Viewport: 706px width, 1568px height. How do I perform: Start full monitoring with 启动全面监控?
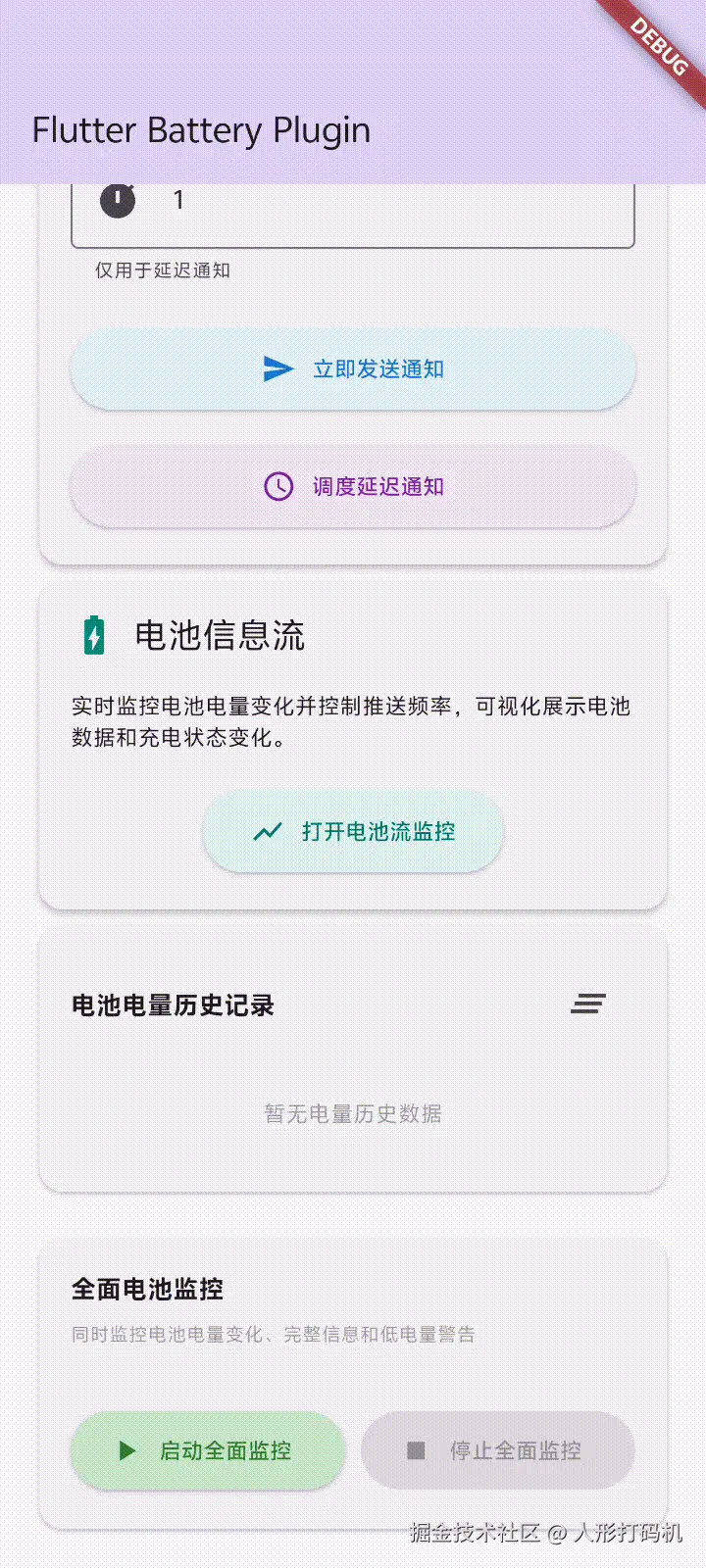[208, 1451]
